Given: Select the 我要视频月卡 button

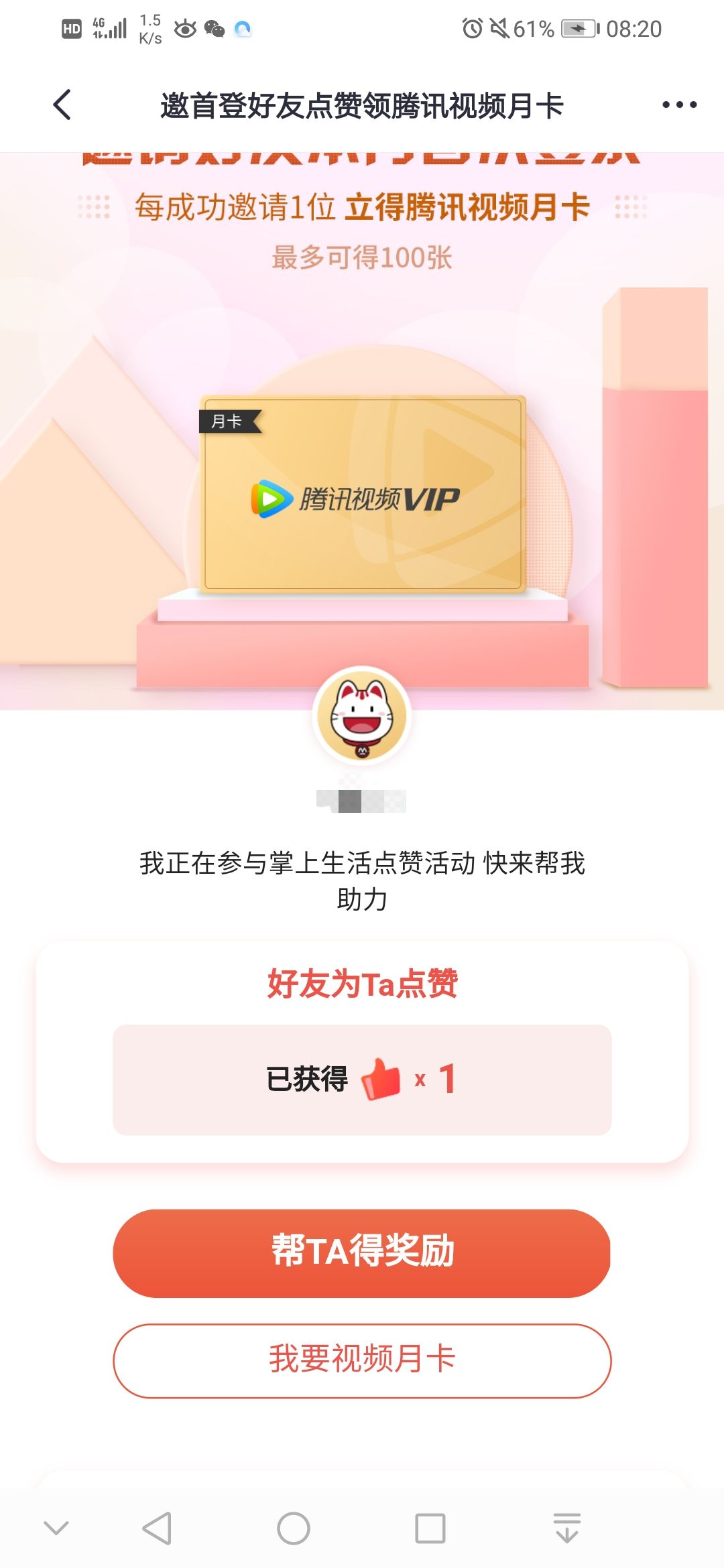Looking at the screenshot, I should [x=362, y=1360].
